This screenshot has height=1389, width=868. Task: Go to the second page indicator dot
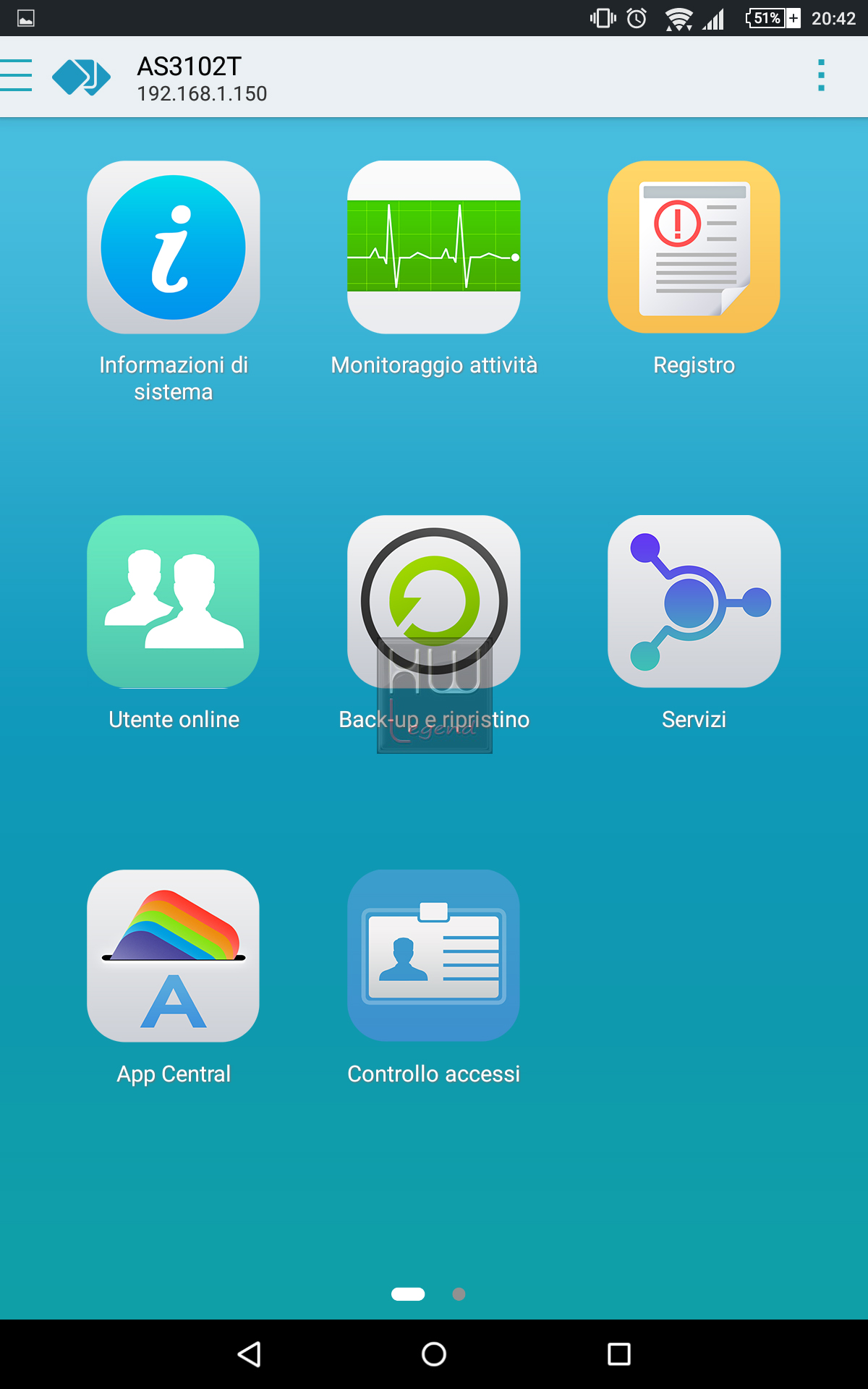[x=459, y=1294]
